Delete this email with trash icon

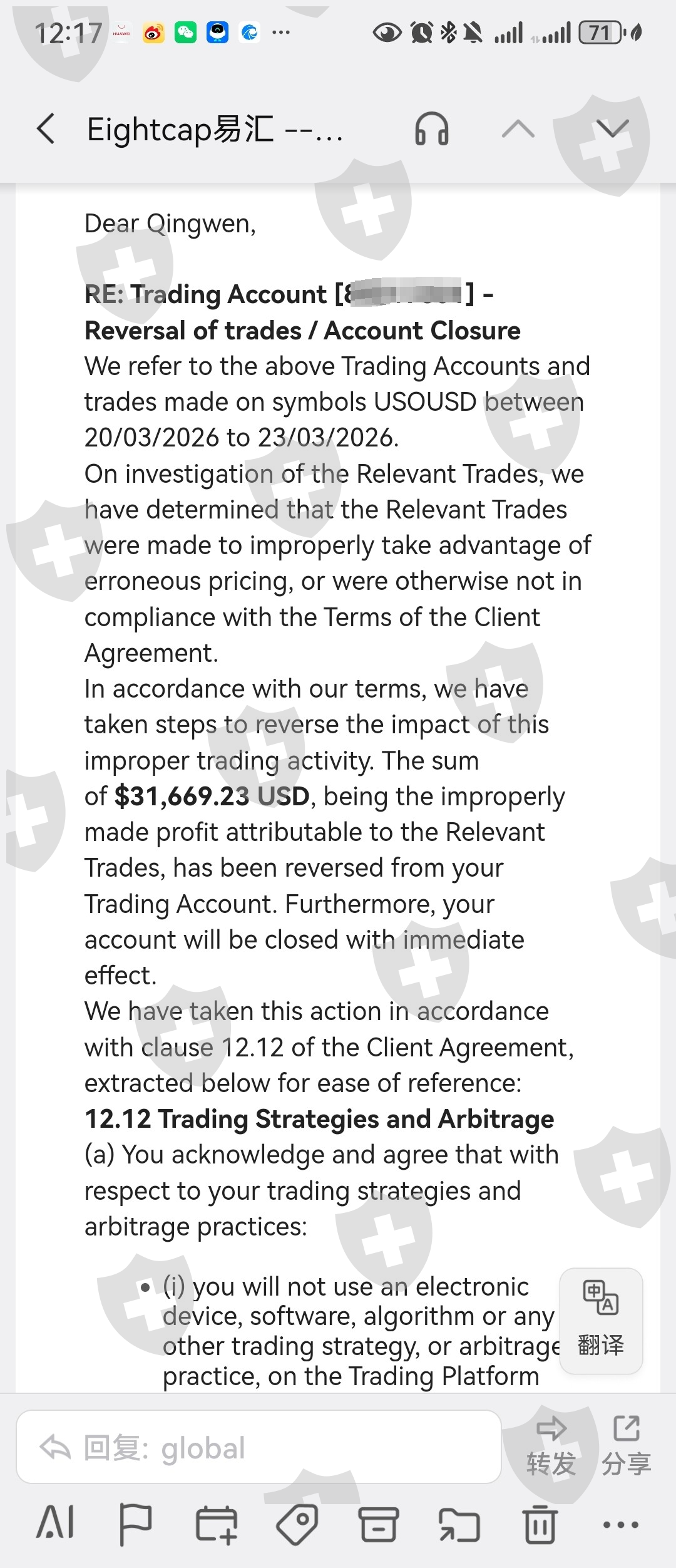(x=540, y=1524)
